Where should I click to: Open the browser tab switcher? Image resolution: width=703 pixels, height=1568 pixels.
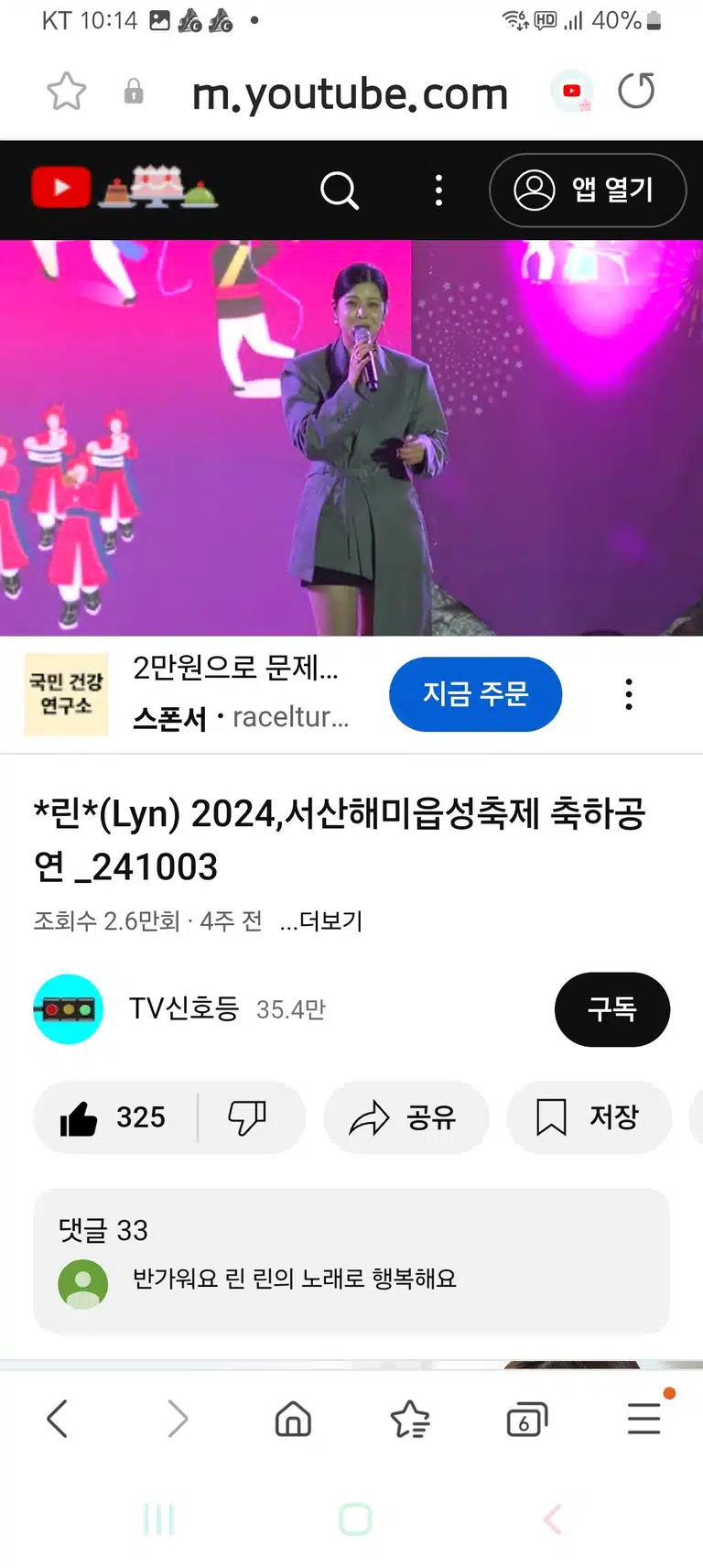coord(526,1420)
